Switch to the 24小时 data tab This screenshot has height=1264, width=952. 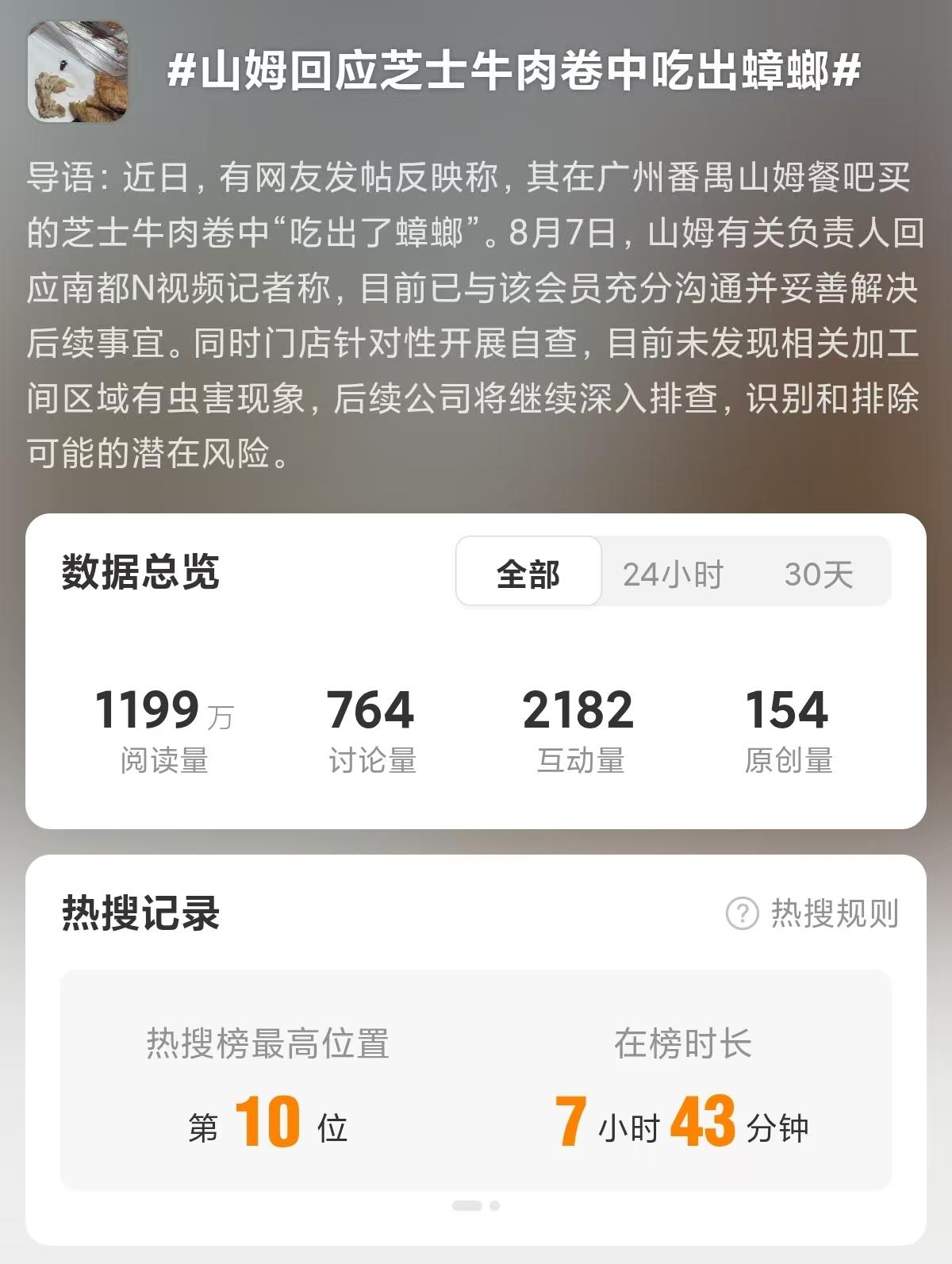coord(673,574)
